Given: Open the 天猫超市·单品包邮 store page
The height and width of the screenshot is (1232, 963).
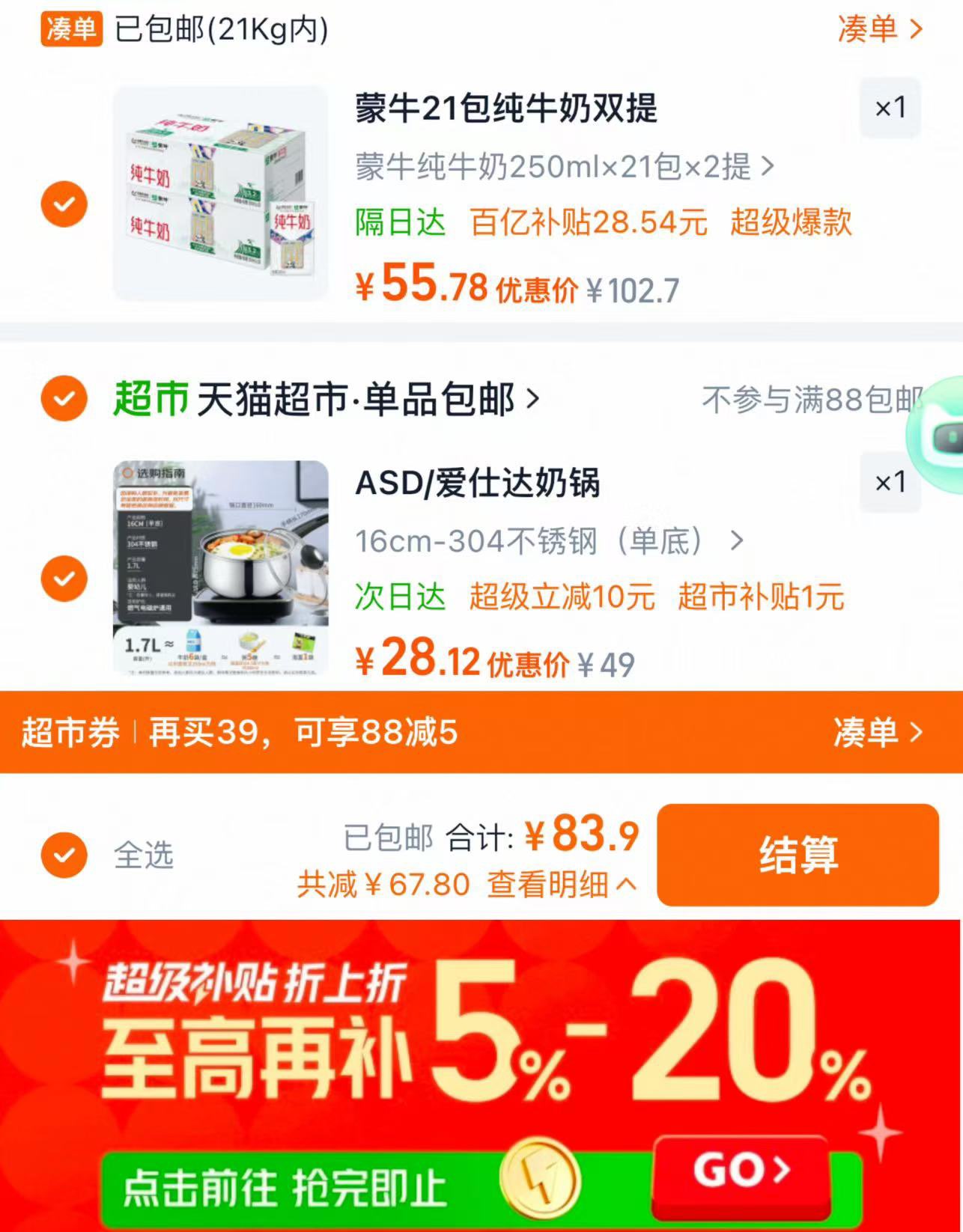Looking at the screenshot, I should (x=367, y=398).
